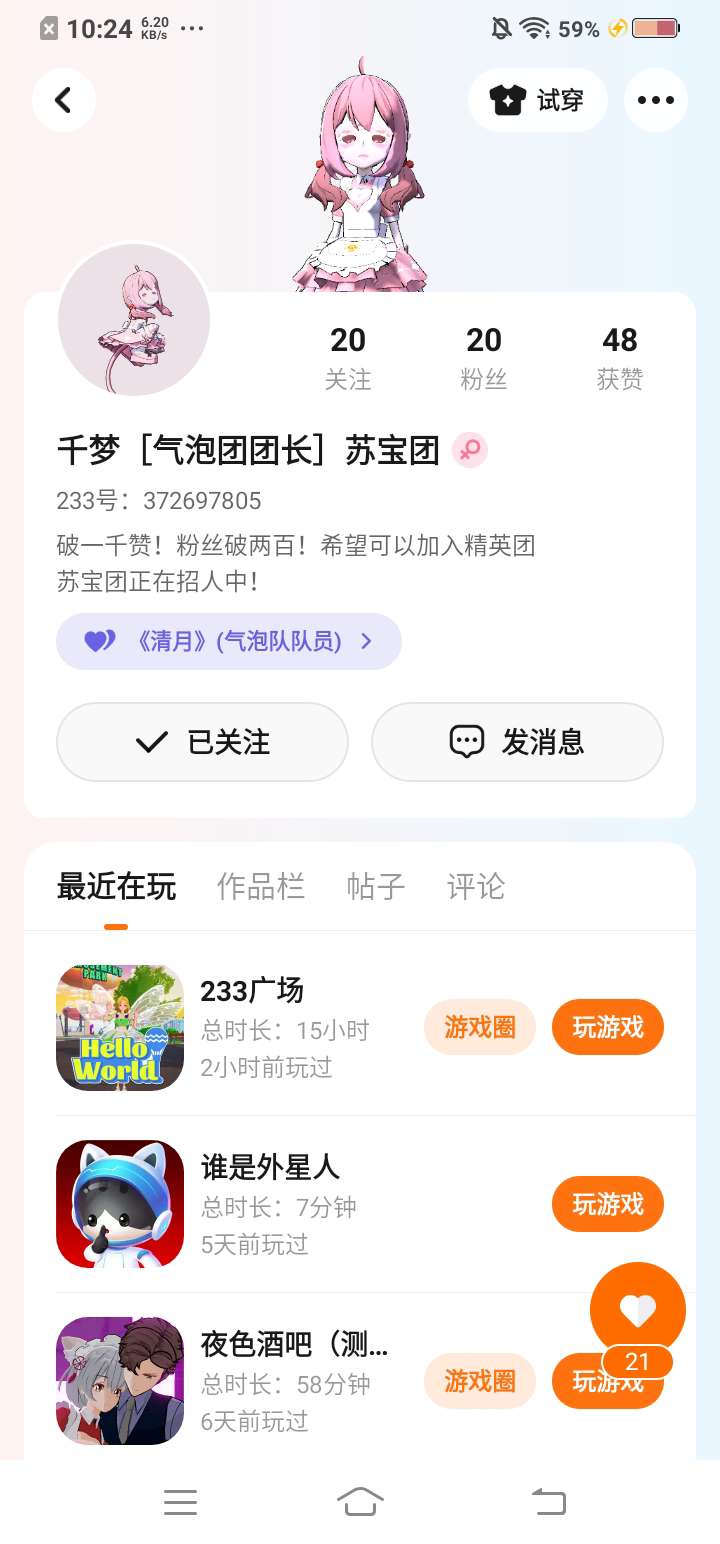
Task: Open the profile avatar picture
Action: pos(134,320)
